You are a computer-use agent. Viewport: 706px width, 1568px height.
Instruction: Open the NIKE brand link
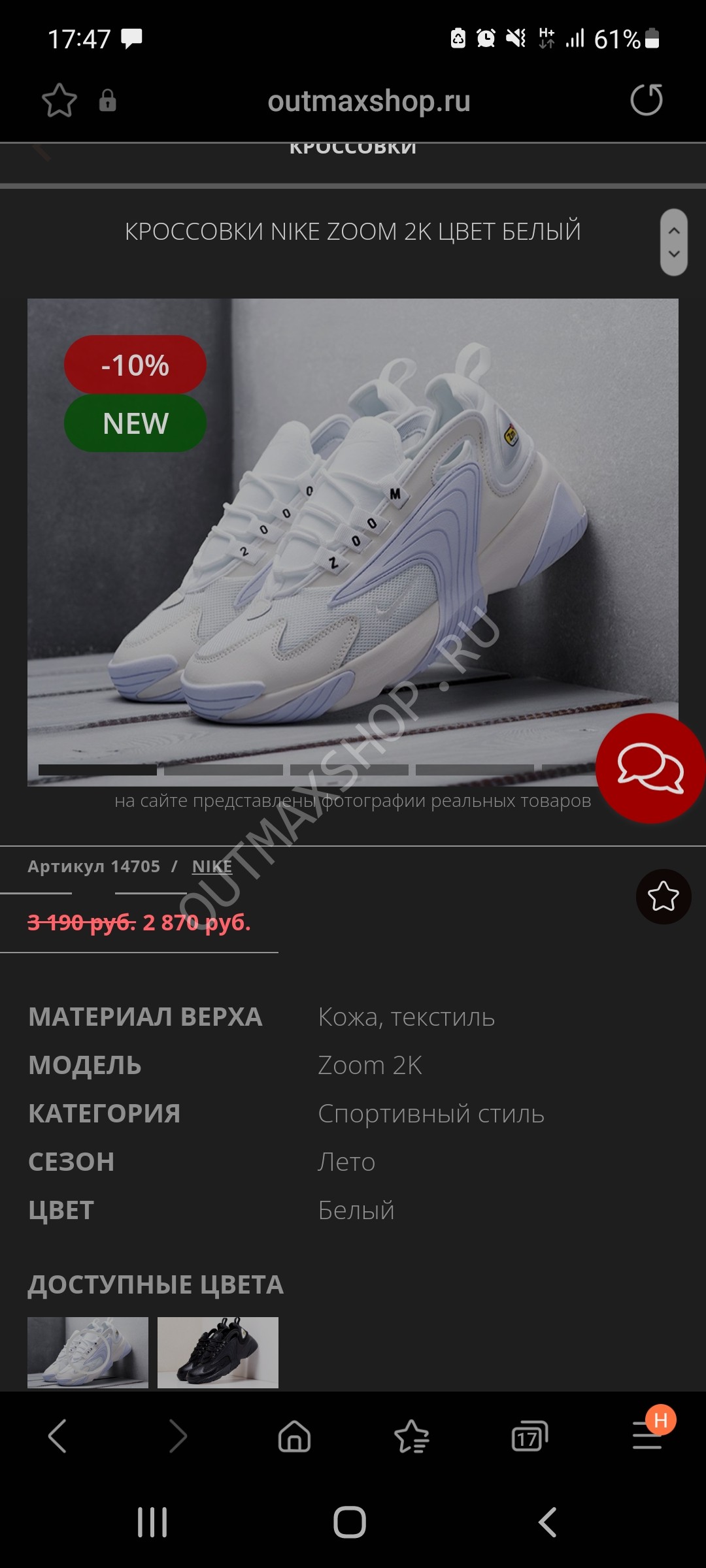(212, 866)
